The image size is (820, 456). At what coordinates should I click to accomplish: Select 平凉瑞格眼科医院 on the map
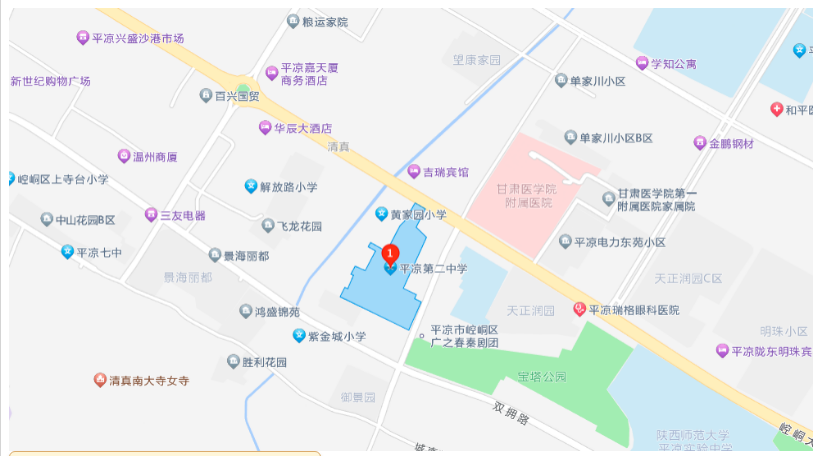(579, 310)
